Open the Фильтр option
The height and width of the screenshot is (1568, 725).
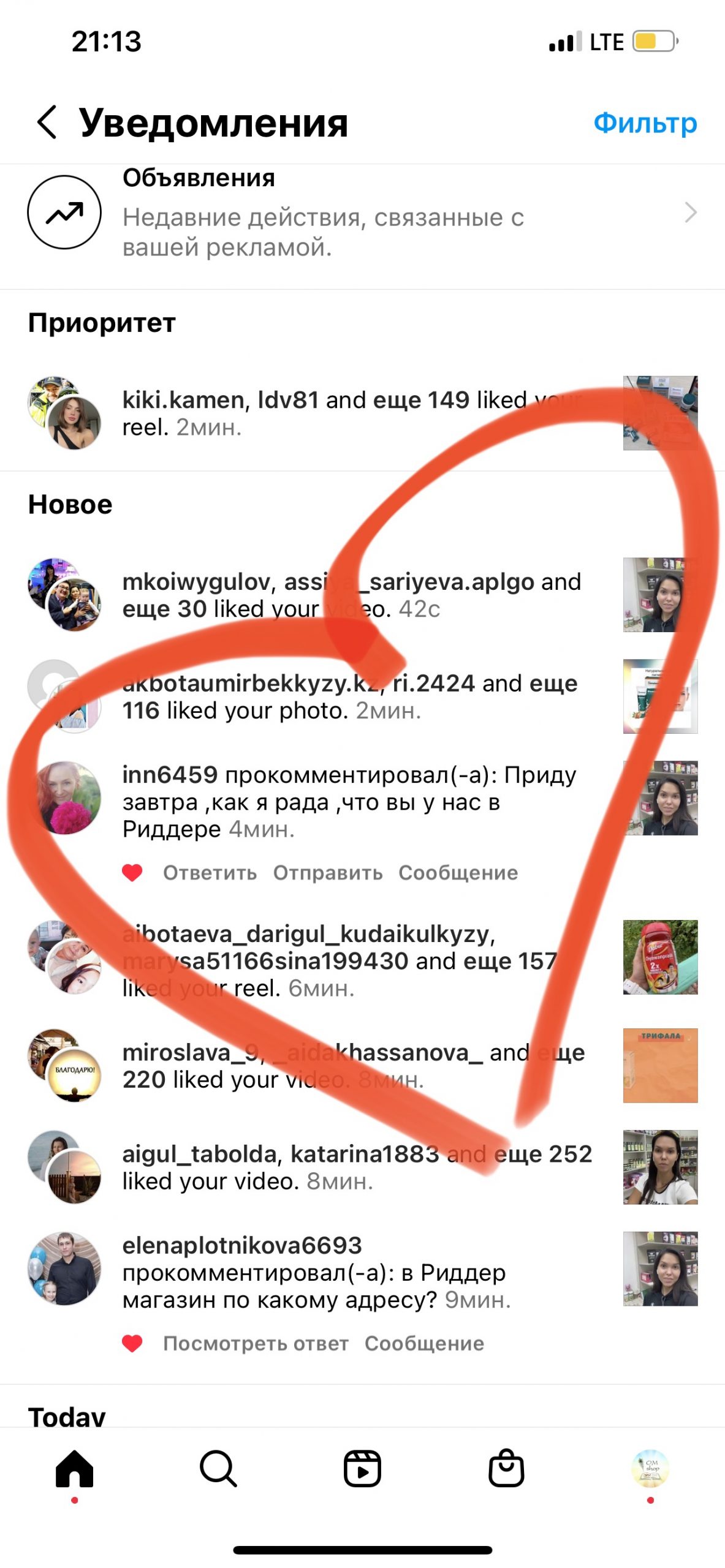[645, 123]
